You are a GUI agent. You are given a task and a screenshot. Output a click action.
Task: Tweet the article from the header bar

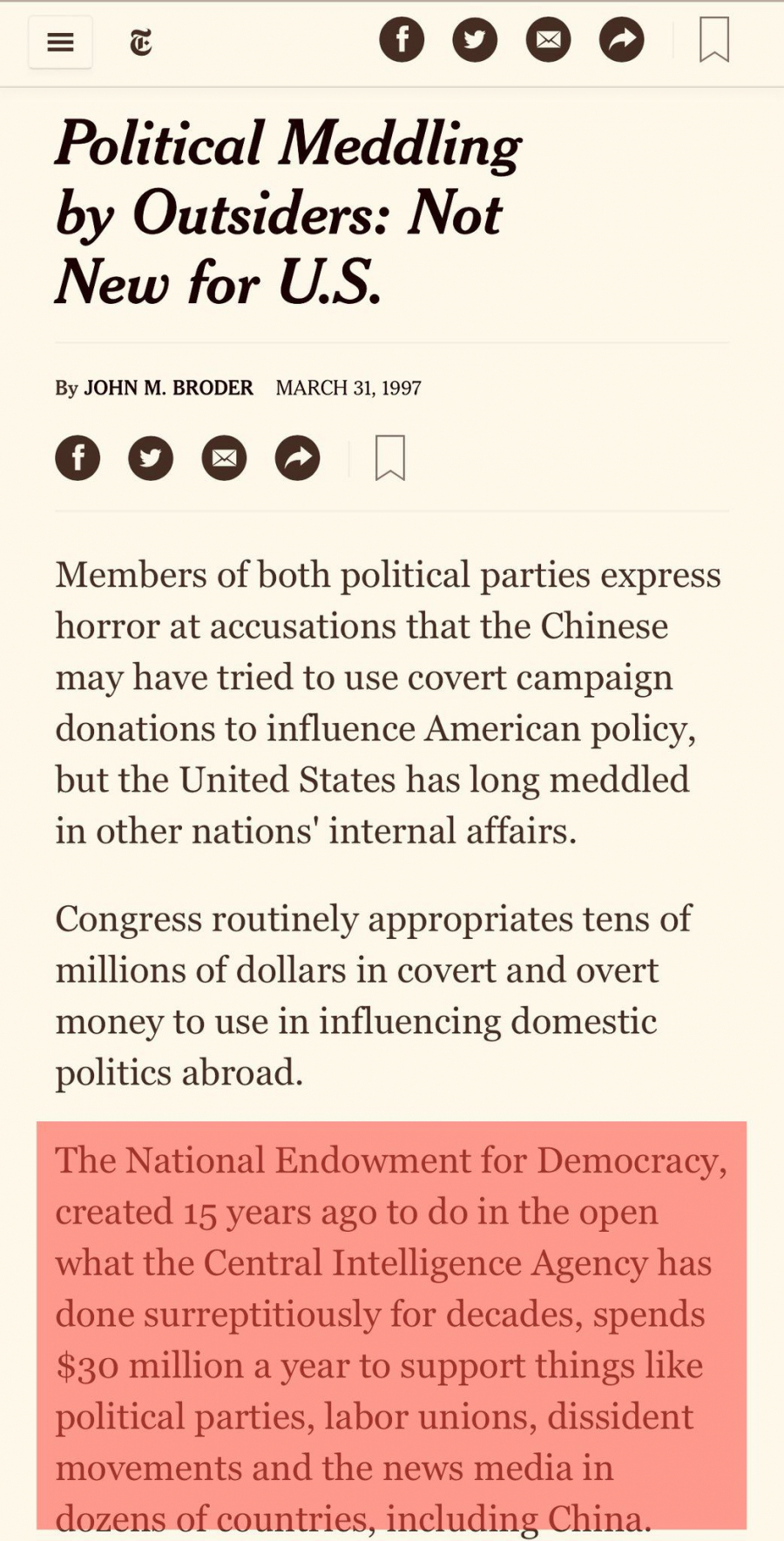pos(475,39)
